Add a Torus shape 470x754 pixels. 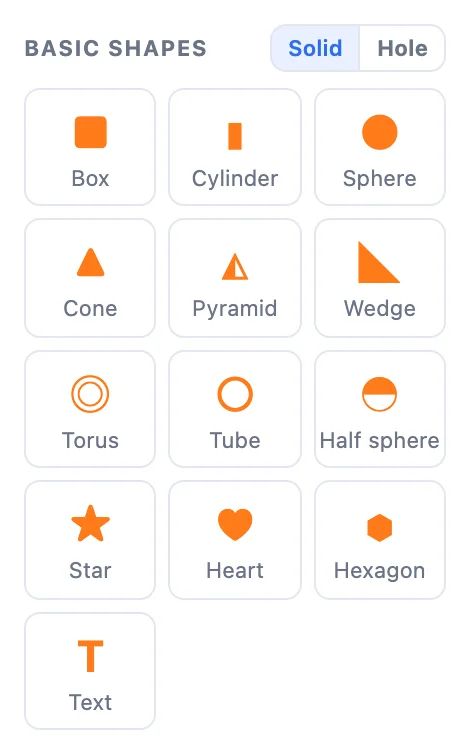point(90,409)
